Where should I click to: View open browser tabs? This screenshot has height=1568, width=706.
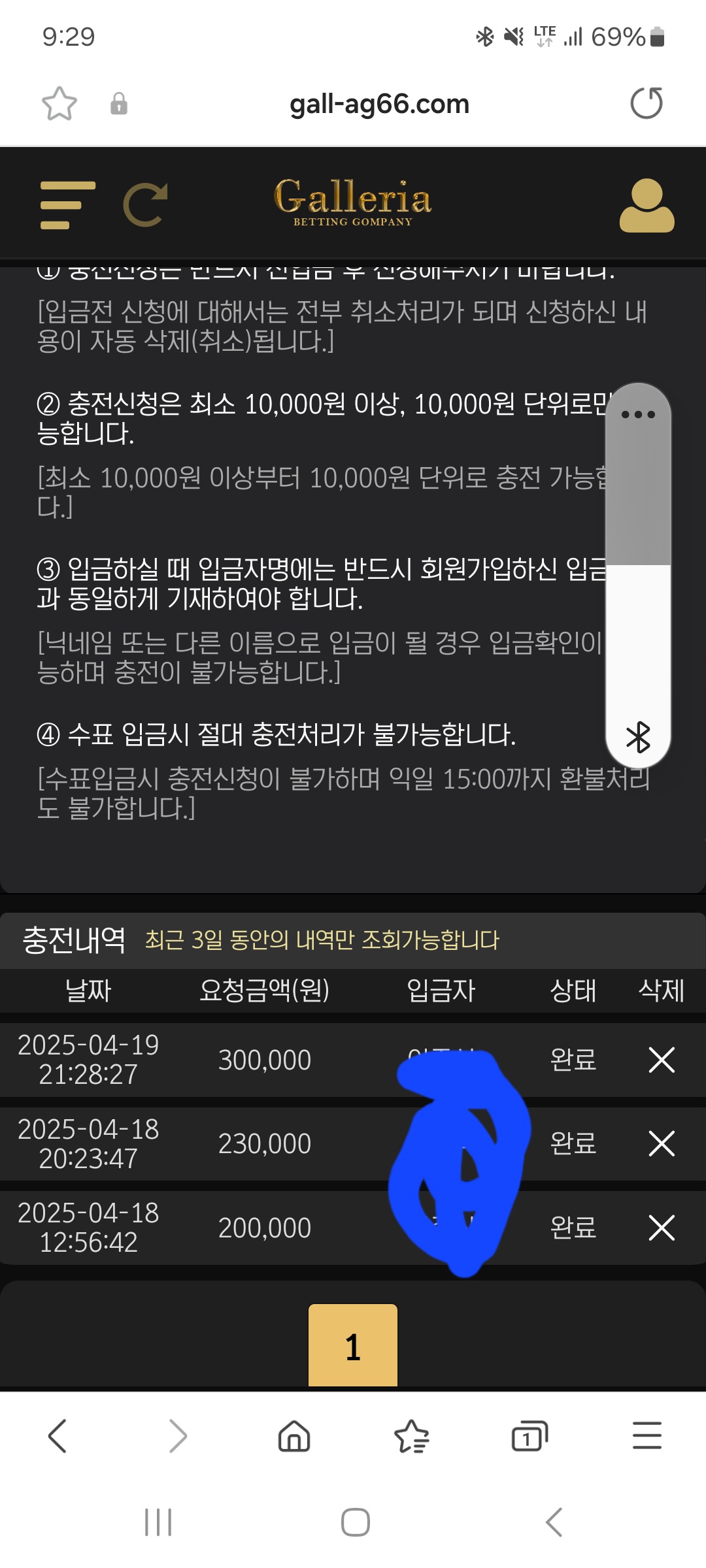(529, 1436)
